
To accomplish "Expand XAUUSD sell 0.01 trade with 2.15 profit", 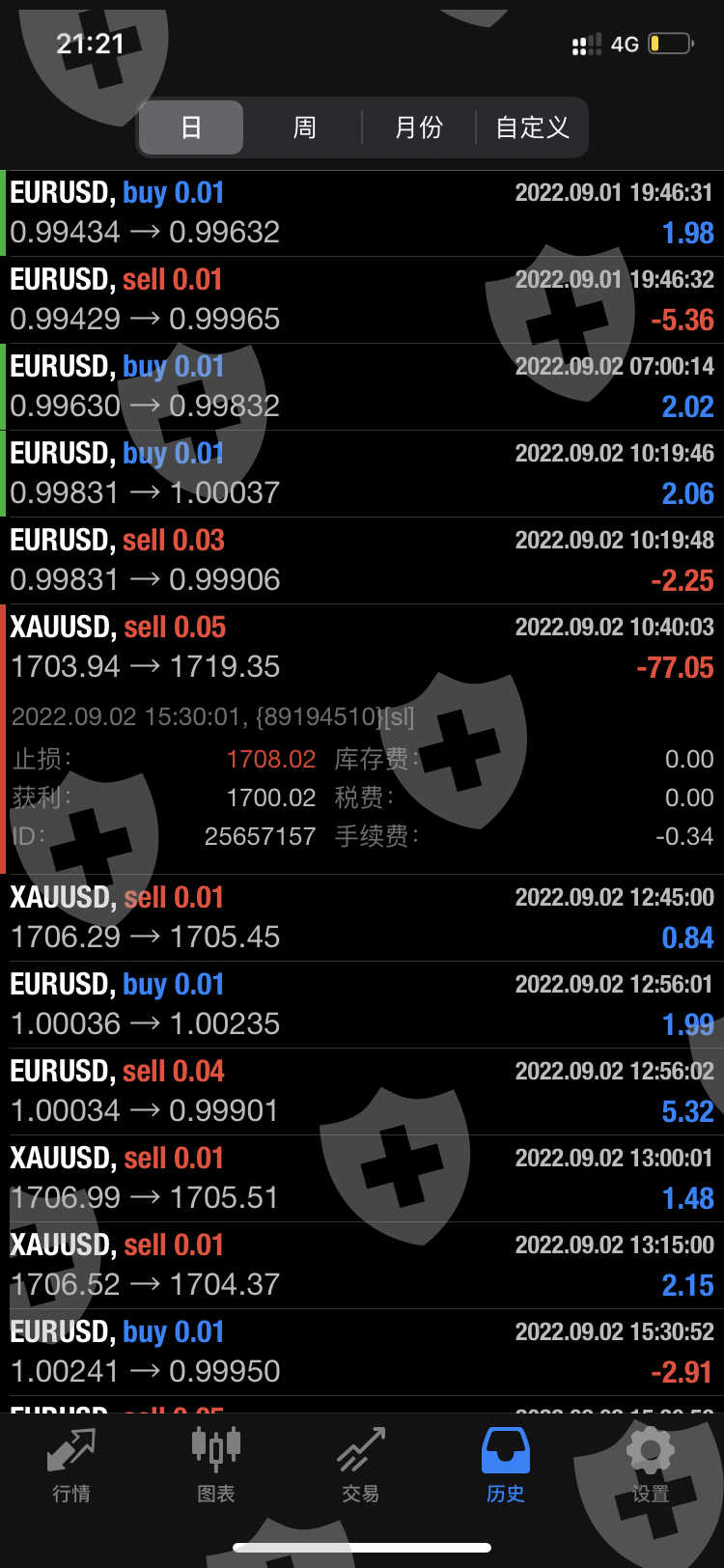I will (362, 1266).
